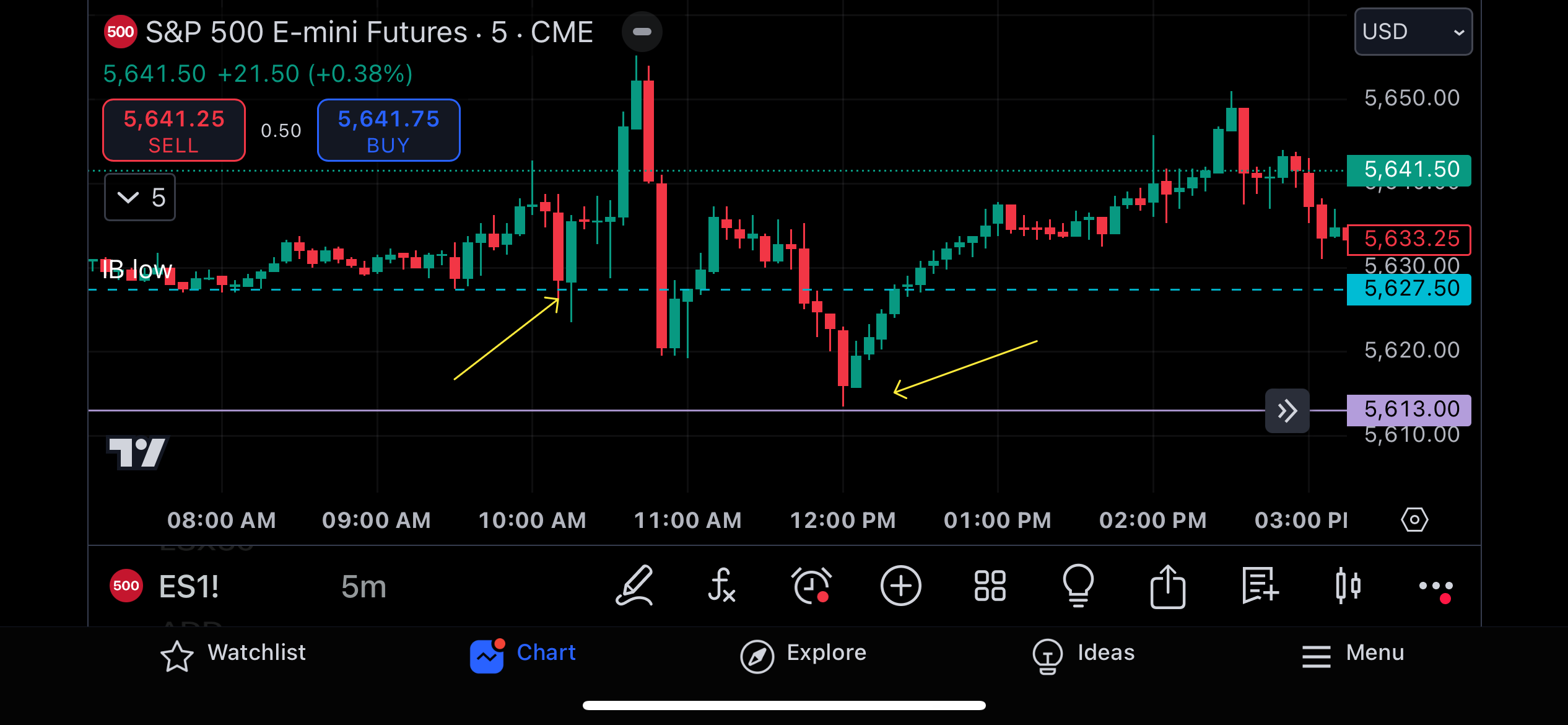Share the chart
1568x725 pixels.
tap(1168, 586)
